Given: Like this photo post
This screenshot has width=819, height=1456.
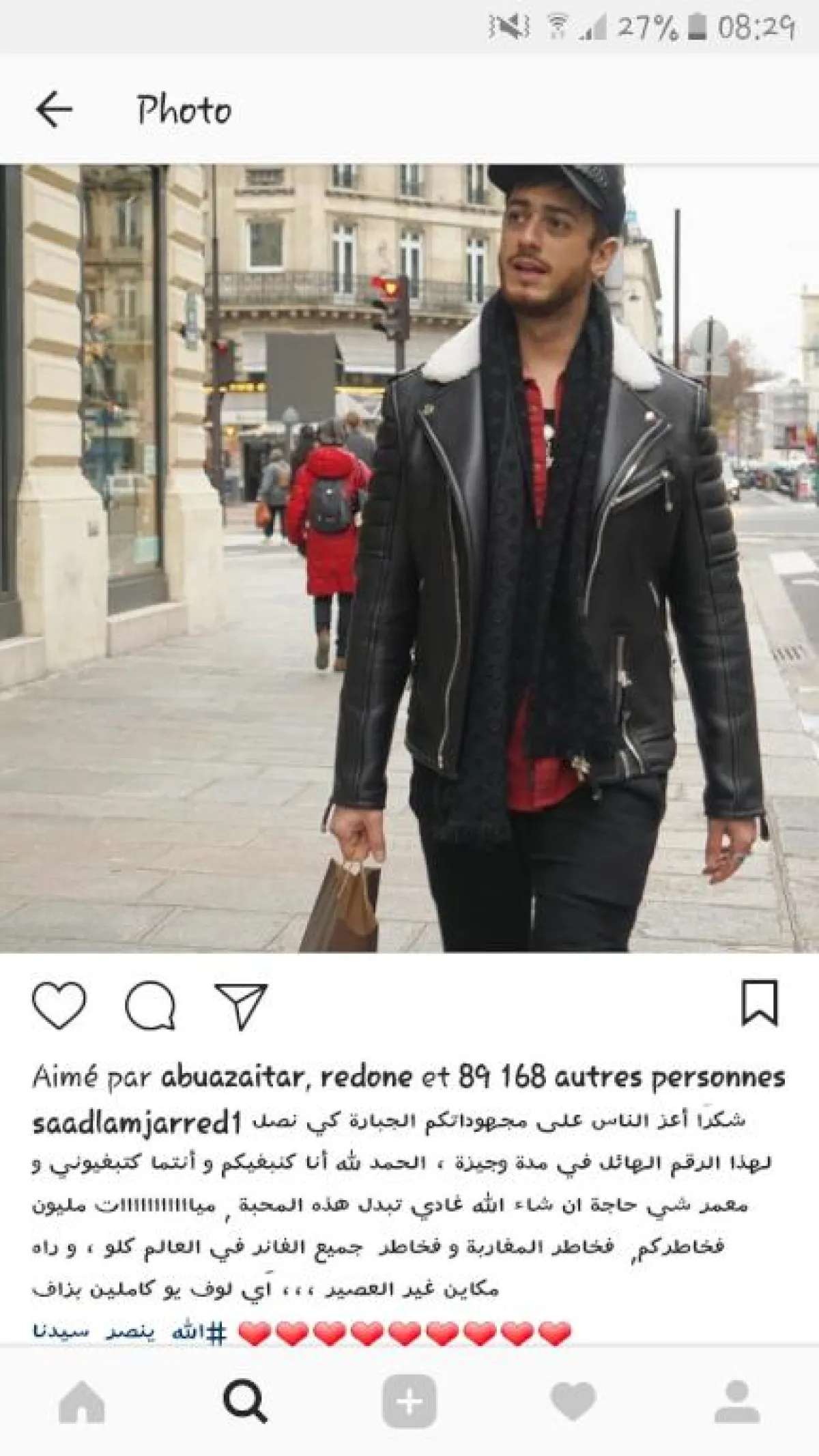Looking at the screenshot, I should click(59, 1005).
